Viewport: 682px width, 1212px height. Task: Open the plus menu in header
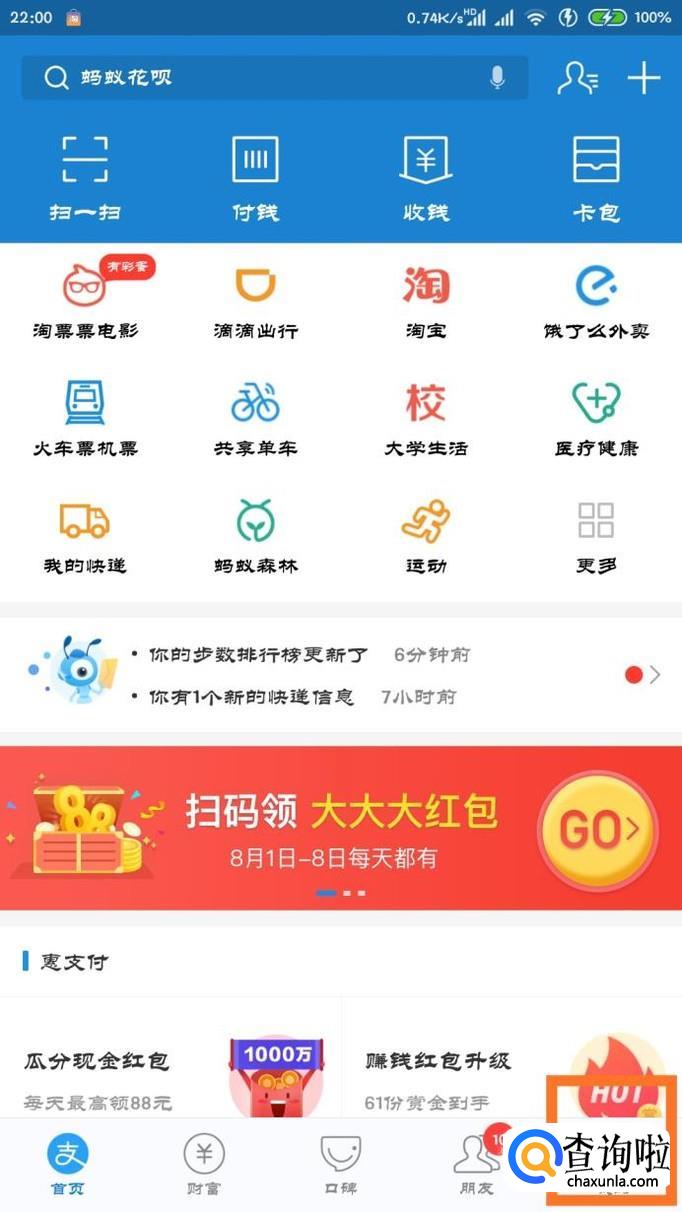pyautogui.click(x=644, y=78)
